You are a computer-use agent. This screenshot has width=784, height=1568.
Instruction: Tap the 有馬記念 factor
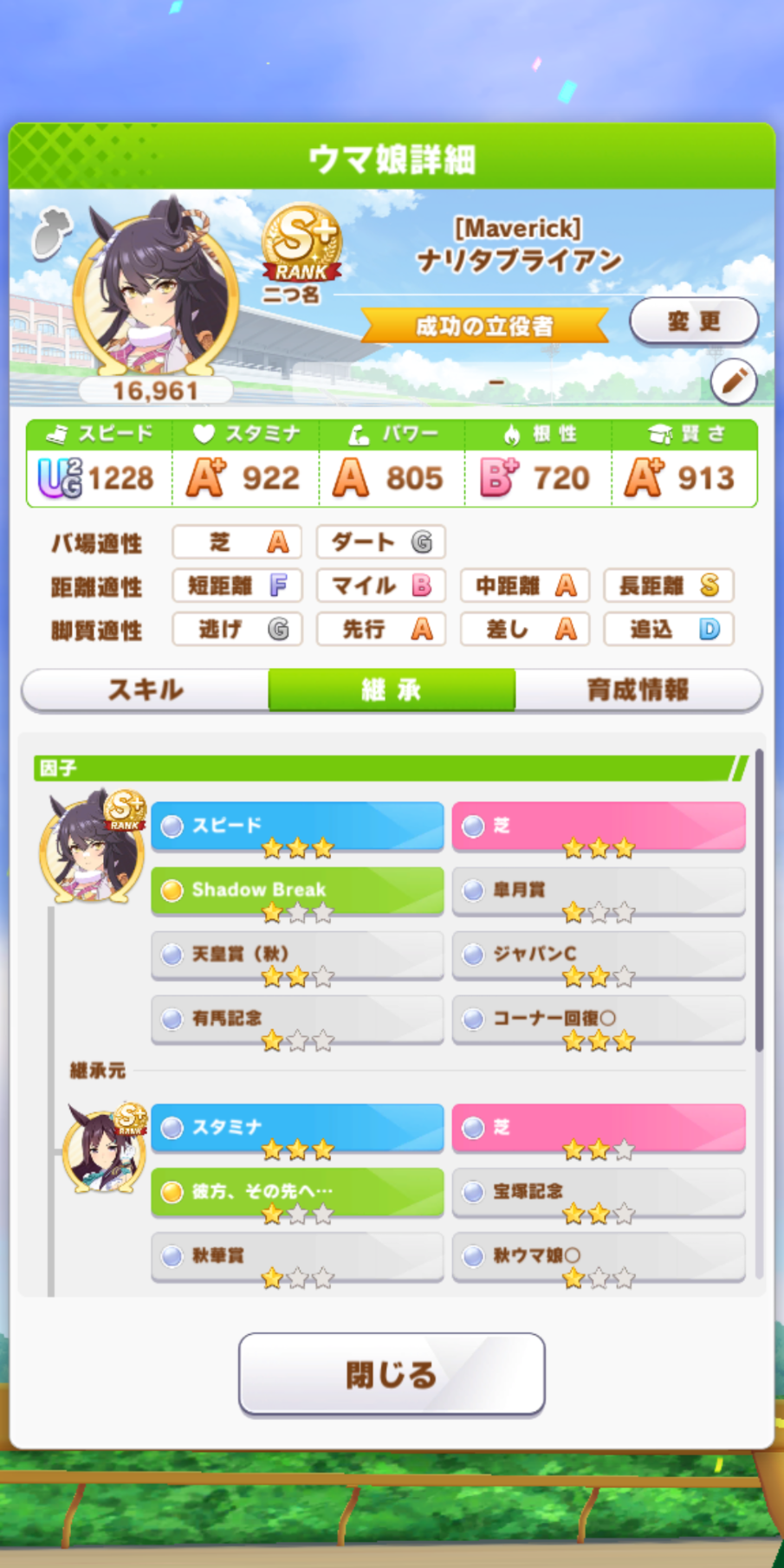297,1020
